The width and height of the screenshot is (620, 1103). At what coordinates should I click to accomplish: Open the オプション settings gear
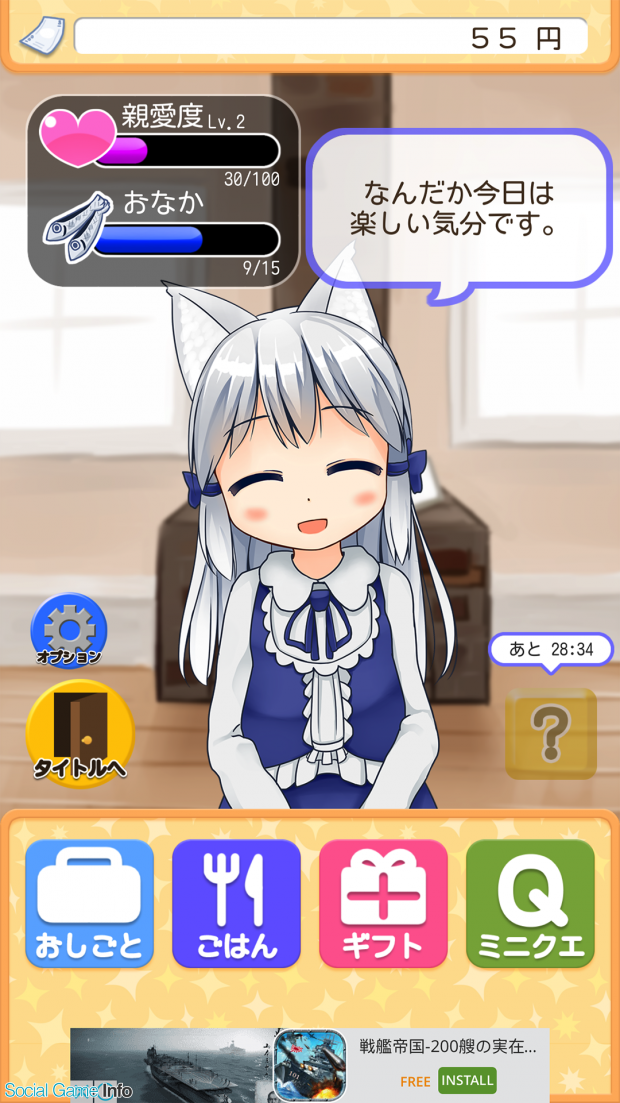click(68, 629)
